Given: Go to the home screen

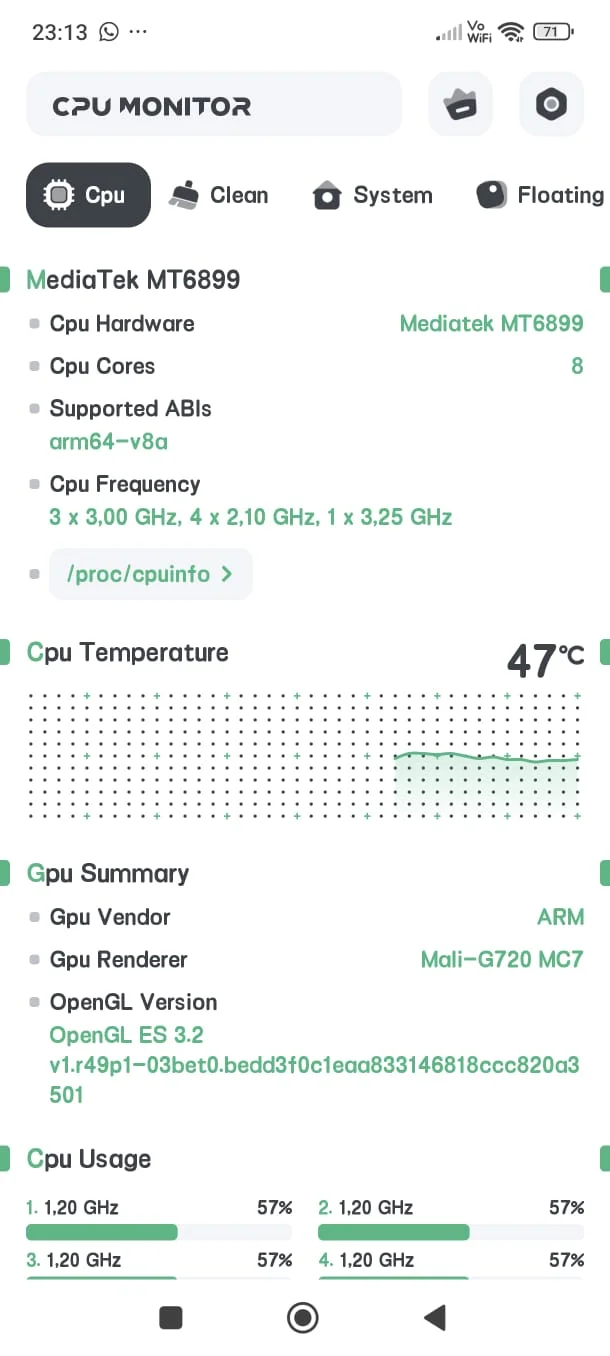Looking at the screenshot, I should 303,1318.
